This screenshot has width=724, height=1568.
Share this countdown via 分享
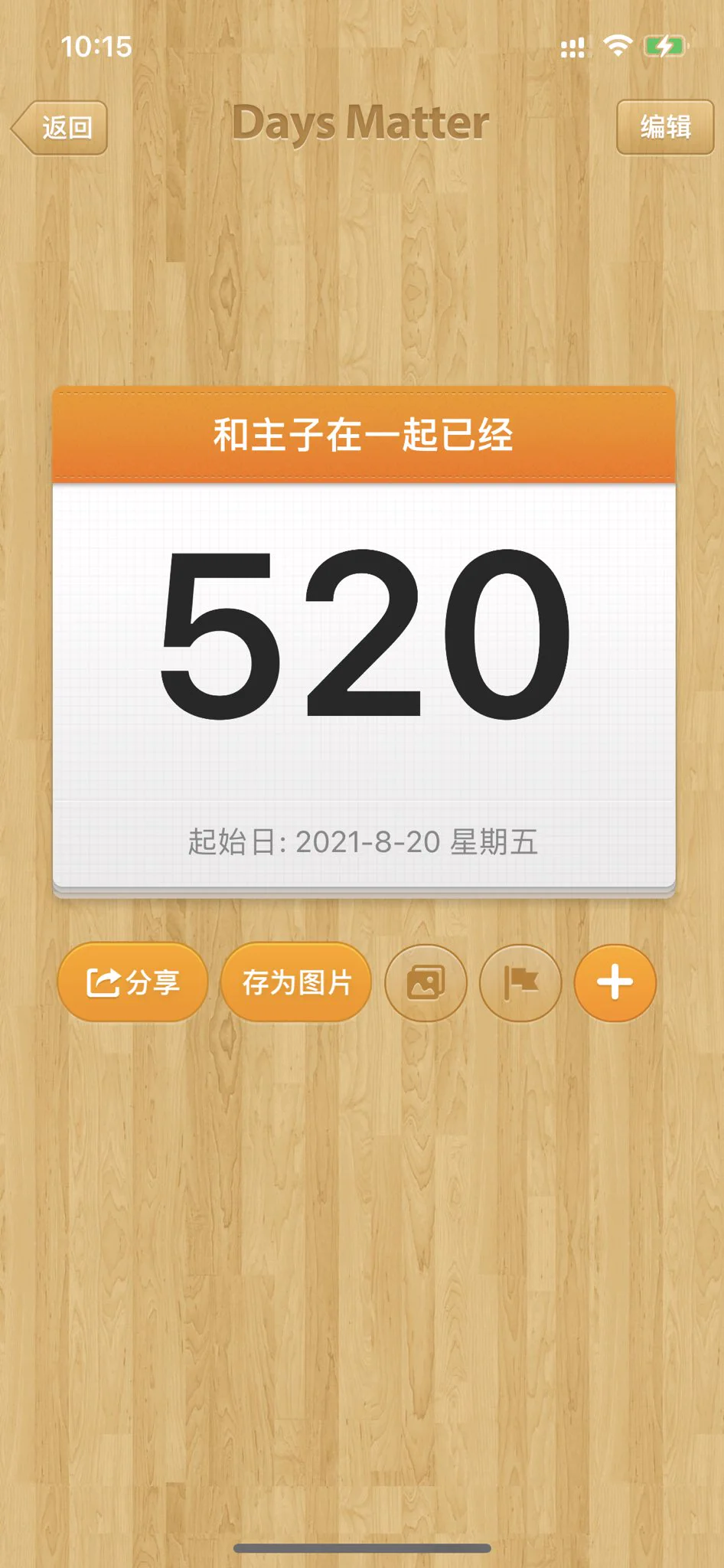tap(132, 982)
